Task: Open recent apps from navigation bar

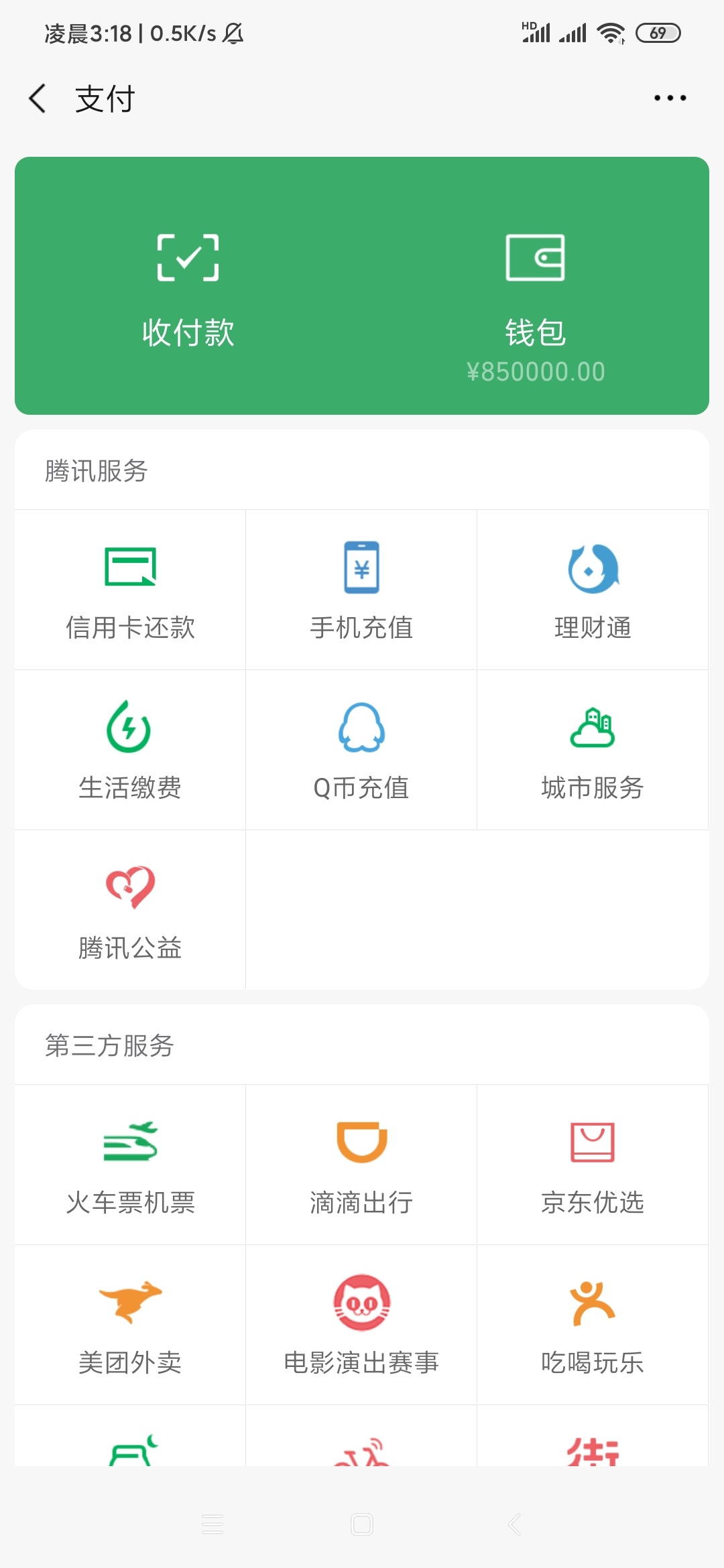Action: [x=213, y=1524]
